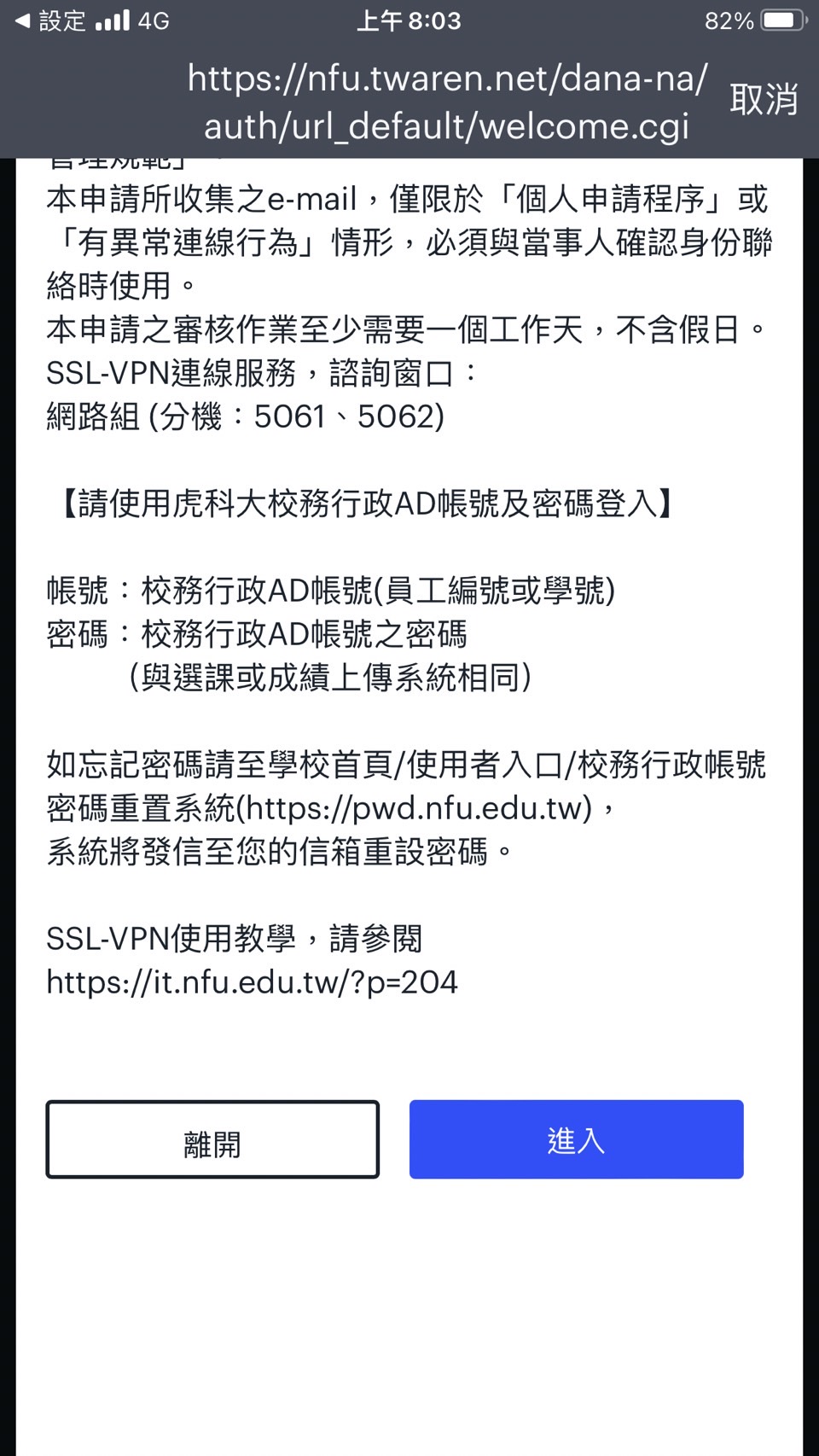Tap the 網路組 contact line
Viewport: 819px width, 1456px height.
[x=94, y=416]
